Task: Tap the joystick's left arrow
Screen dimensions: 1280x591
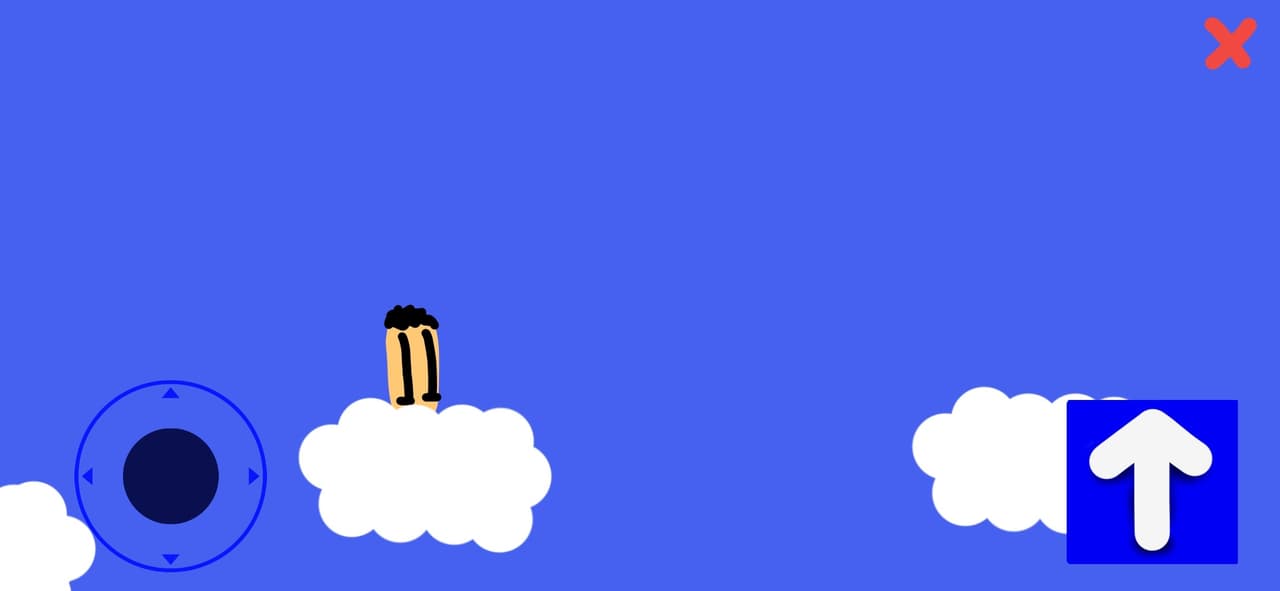Action: [x=87, y=476]
